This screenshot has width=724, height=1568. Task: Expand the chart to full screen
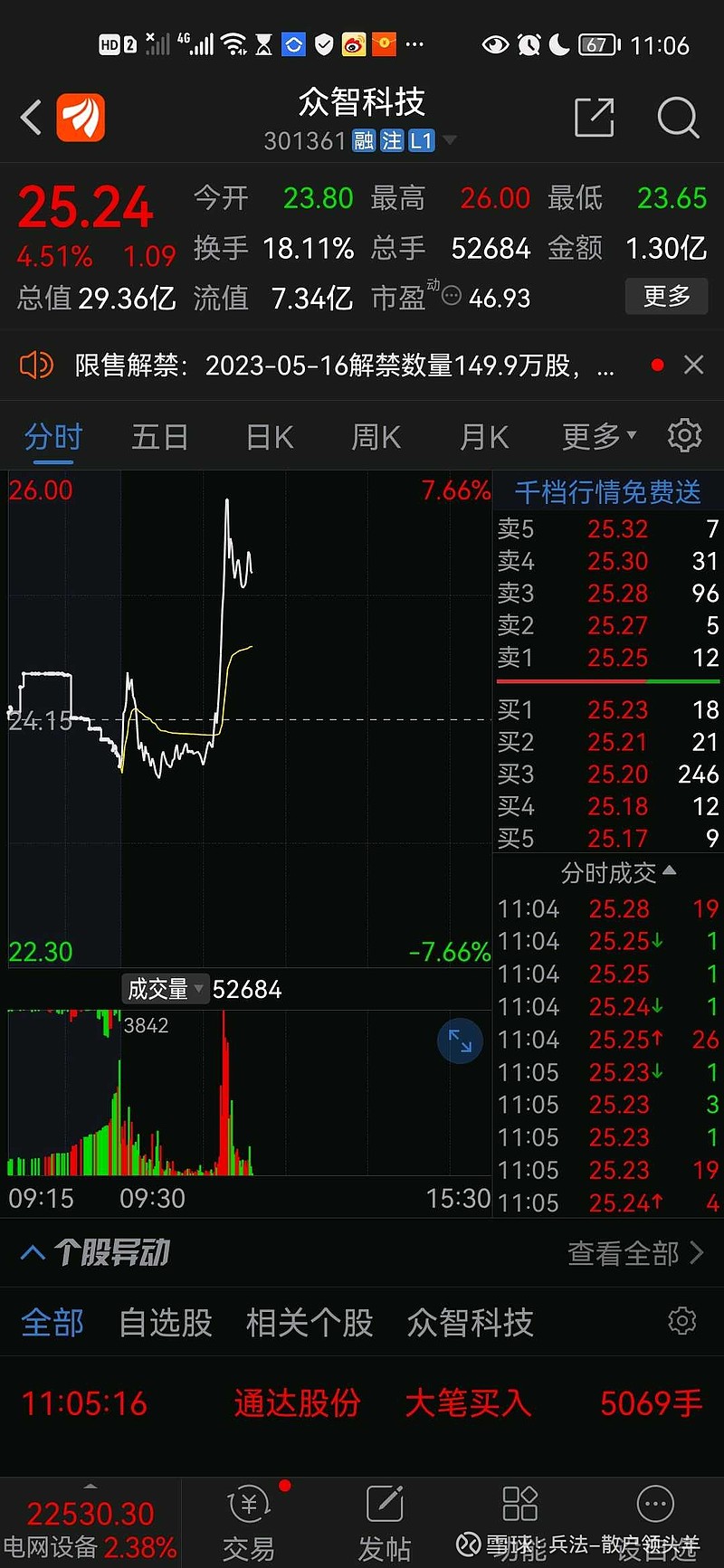pos(460,1041)
